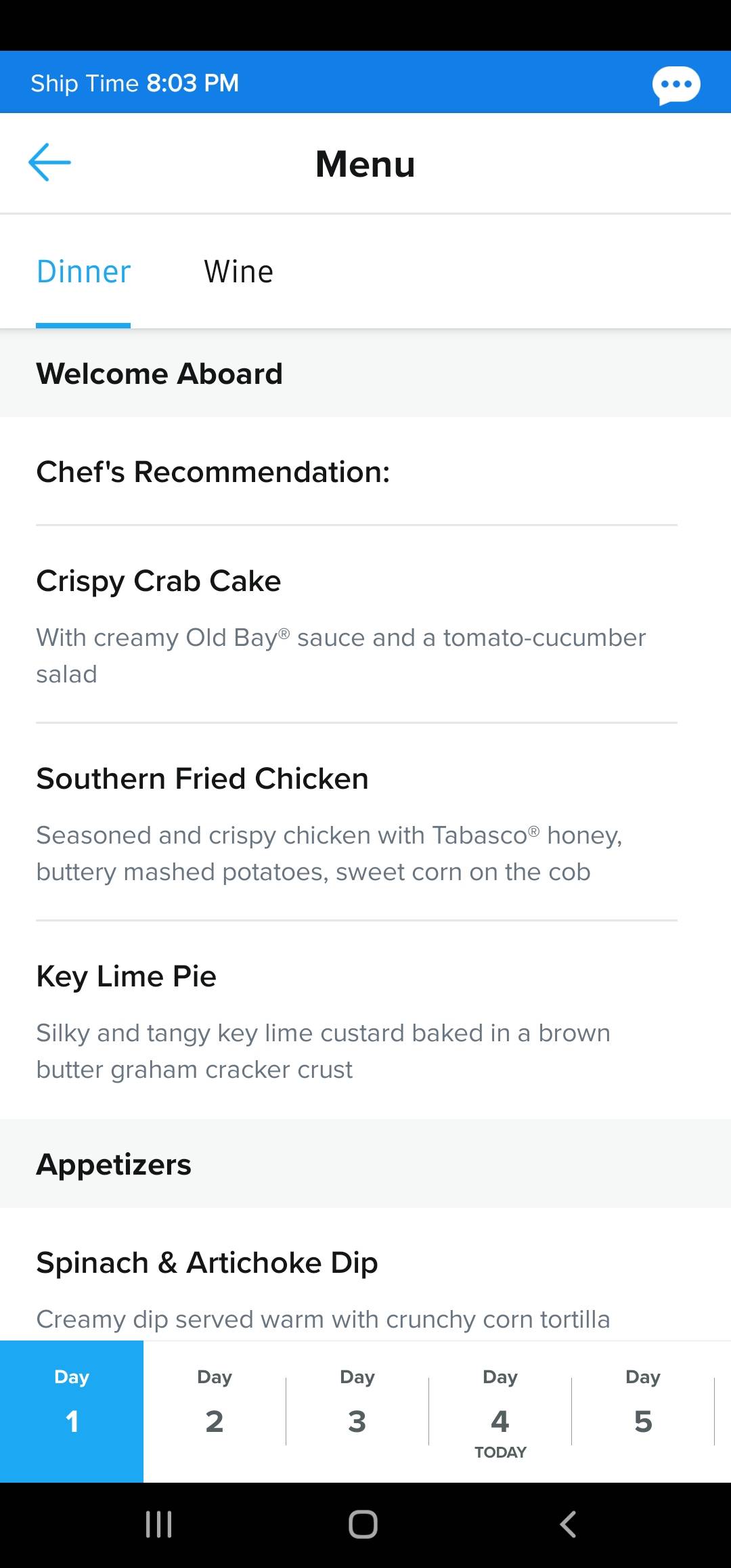Tap the system home button

363,1525
